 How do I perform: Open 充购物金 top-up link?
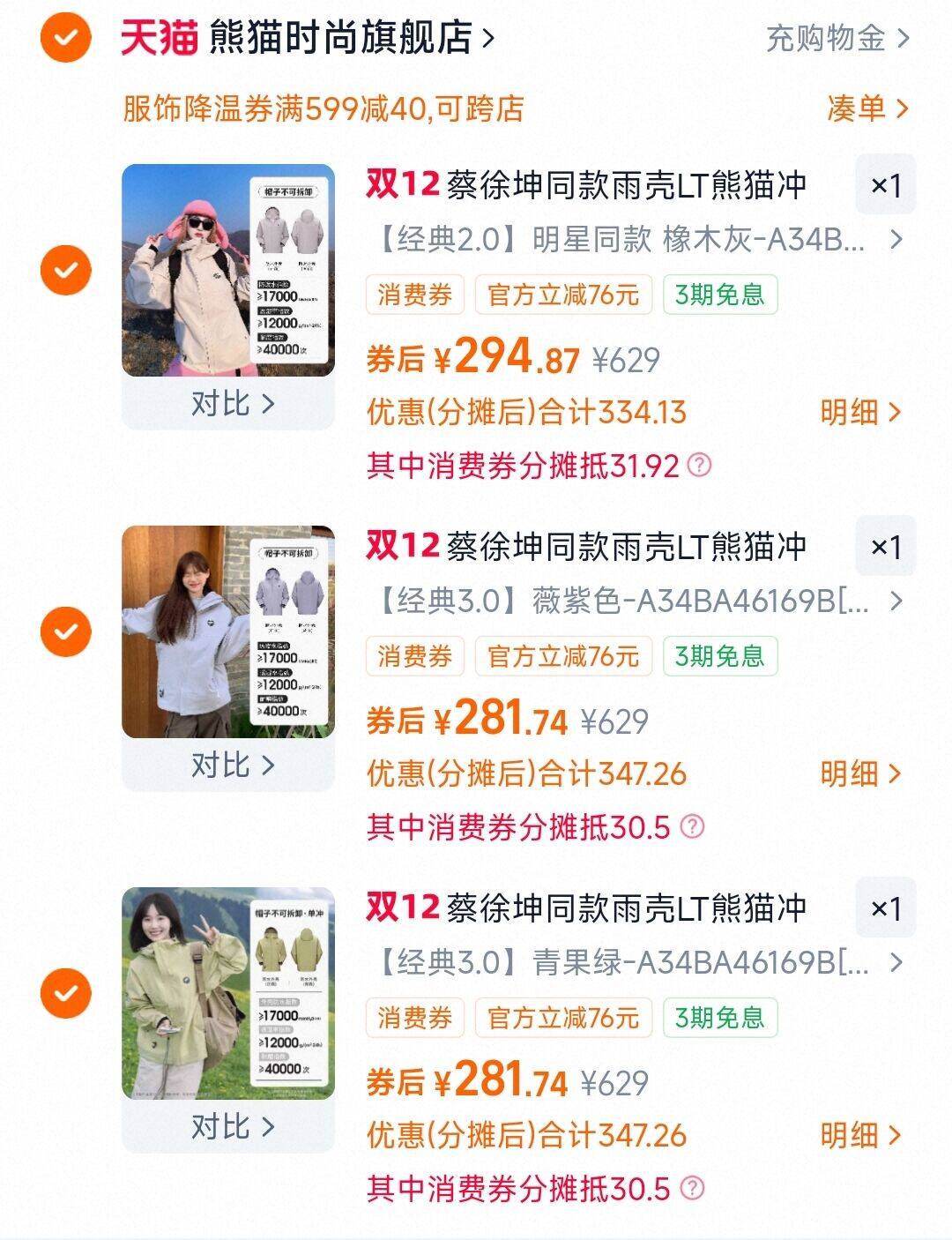[837, 38]
